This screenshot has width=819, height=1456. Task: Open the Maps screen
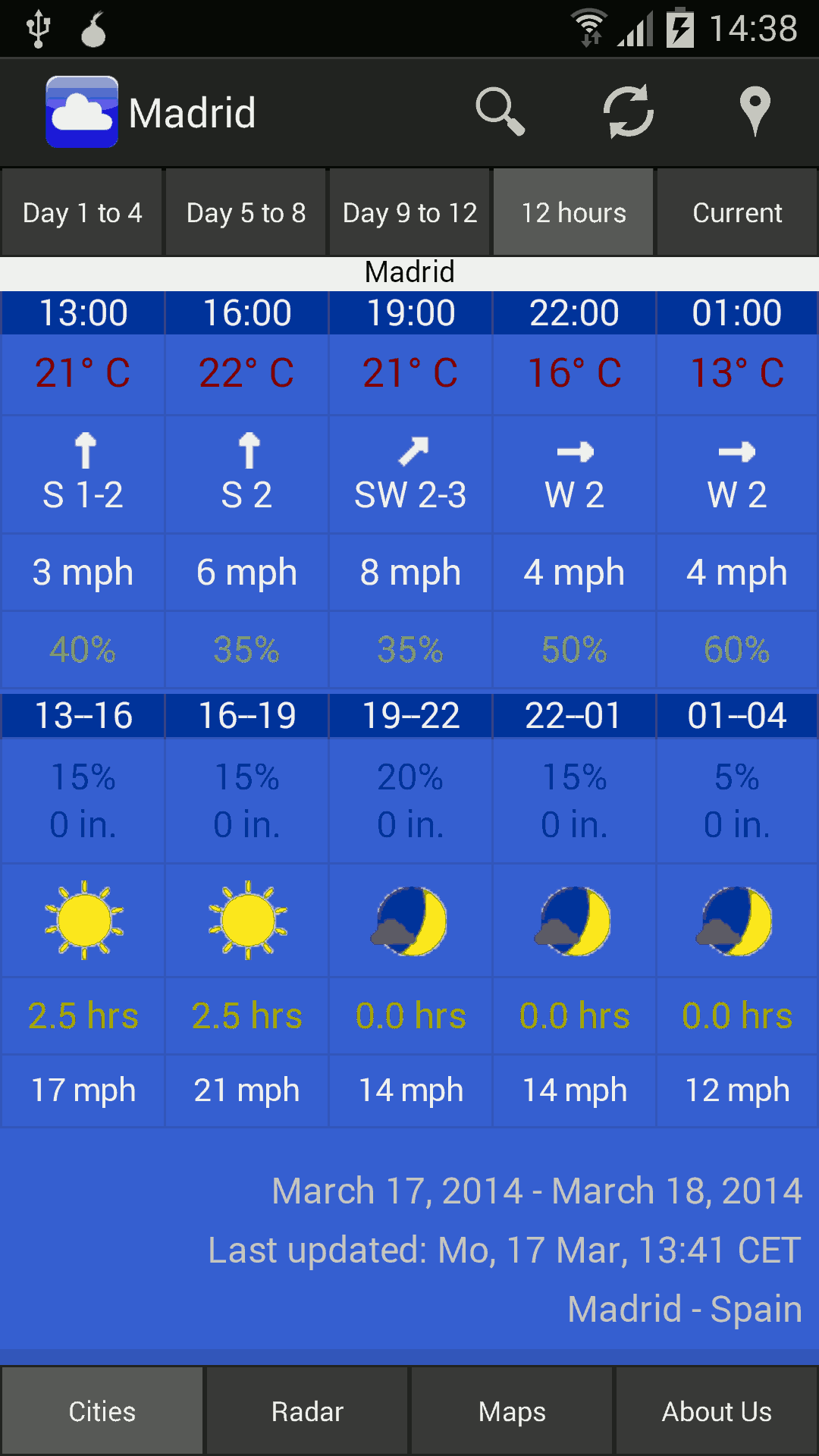pyautogui.click(x=511, y=1410)
